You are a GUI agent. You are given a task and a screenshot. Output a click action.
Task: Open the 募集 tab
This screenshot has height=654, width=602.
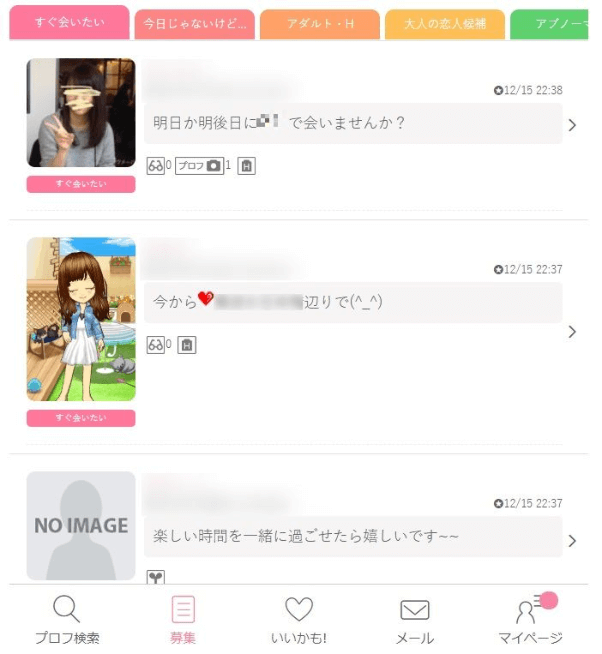pyautogui.click(x=183, y=620)
